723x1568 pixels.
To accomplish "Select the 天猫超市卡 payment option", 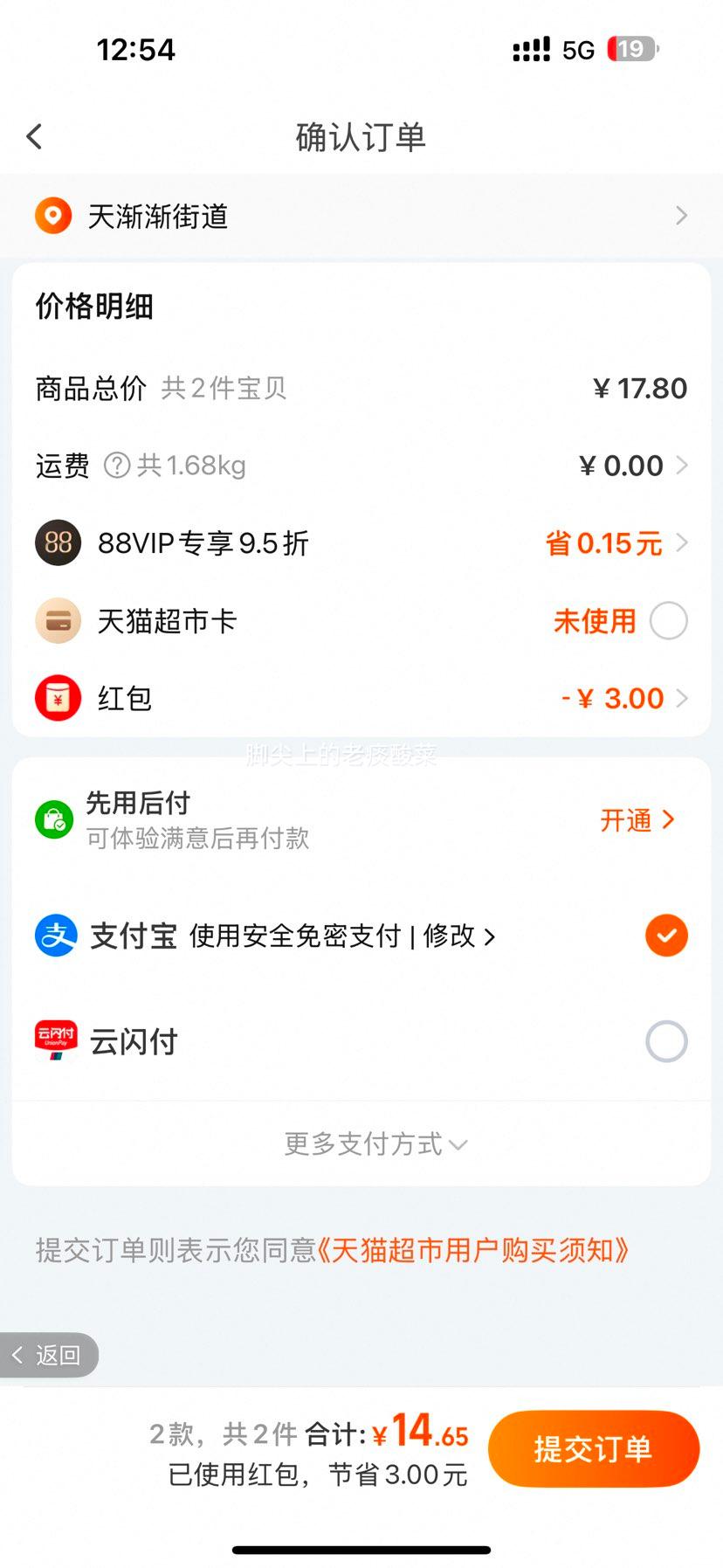I will 668,621.
